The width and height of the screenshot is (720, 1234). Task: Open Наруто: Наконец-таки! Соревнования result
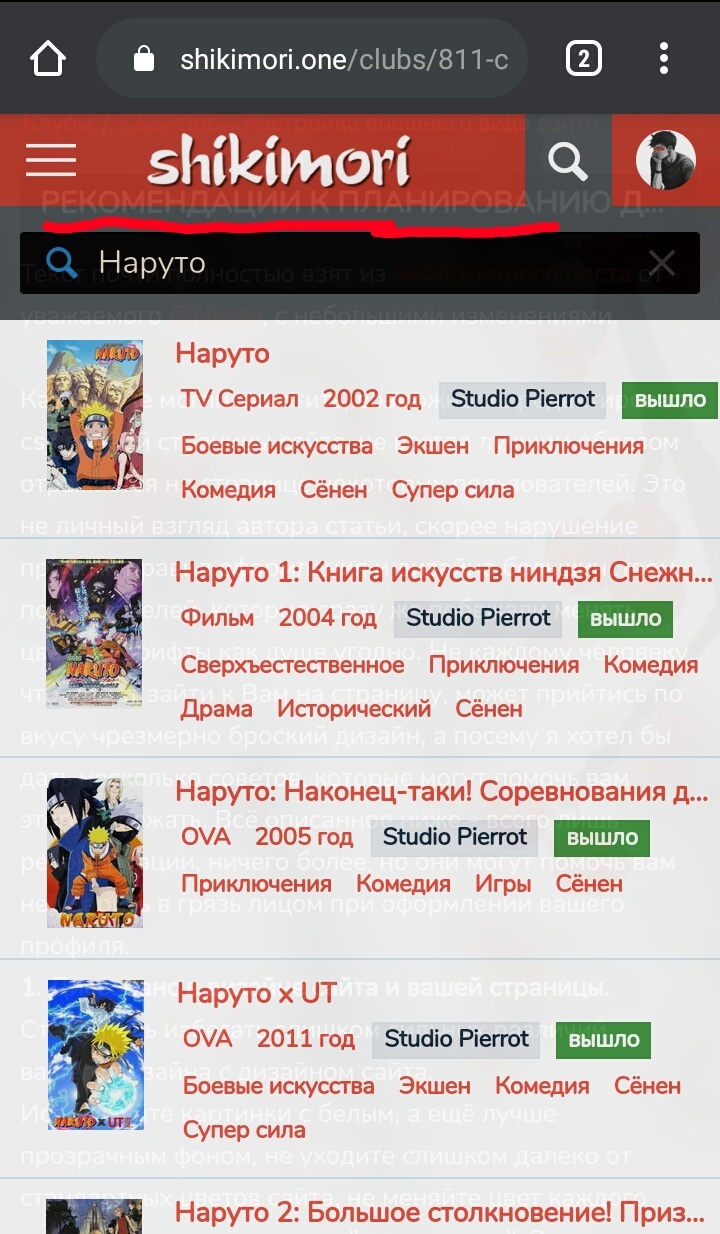(441, 791)
